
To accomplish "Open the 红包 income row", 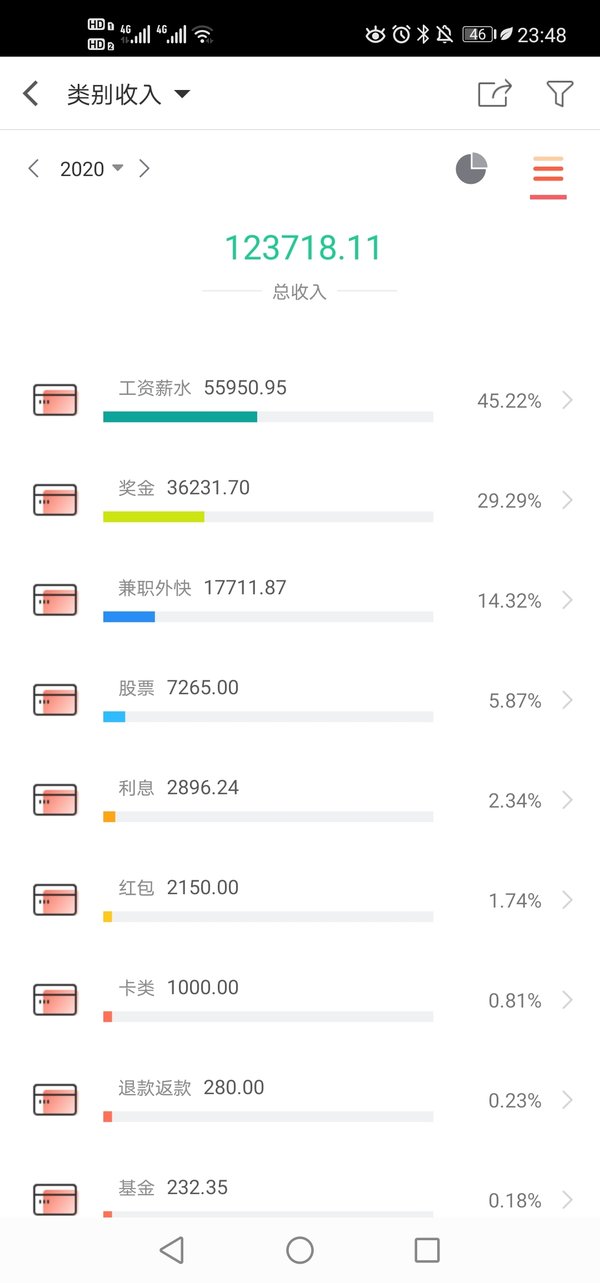I will tap(300, 900).
